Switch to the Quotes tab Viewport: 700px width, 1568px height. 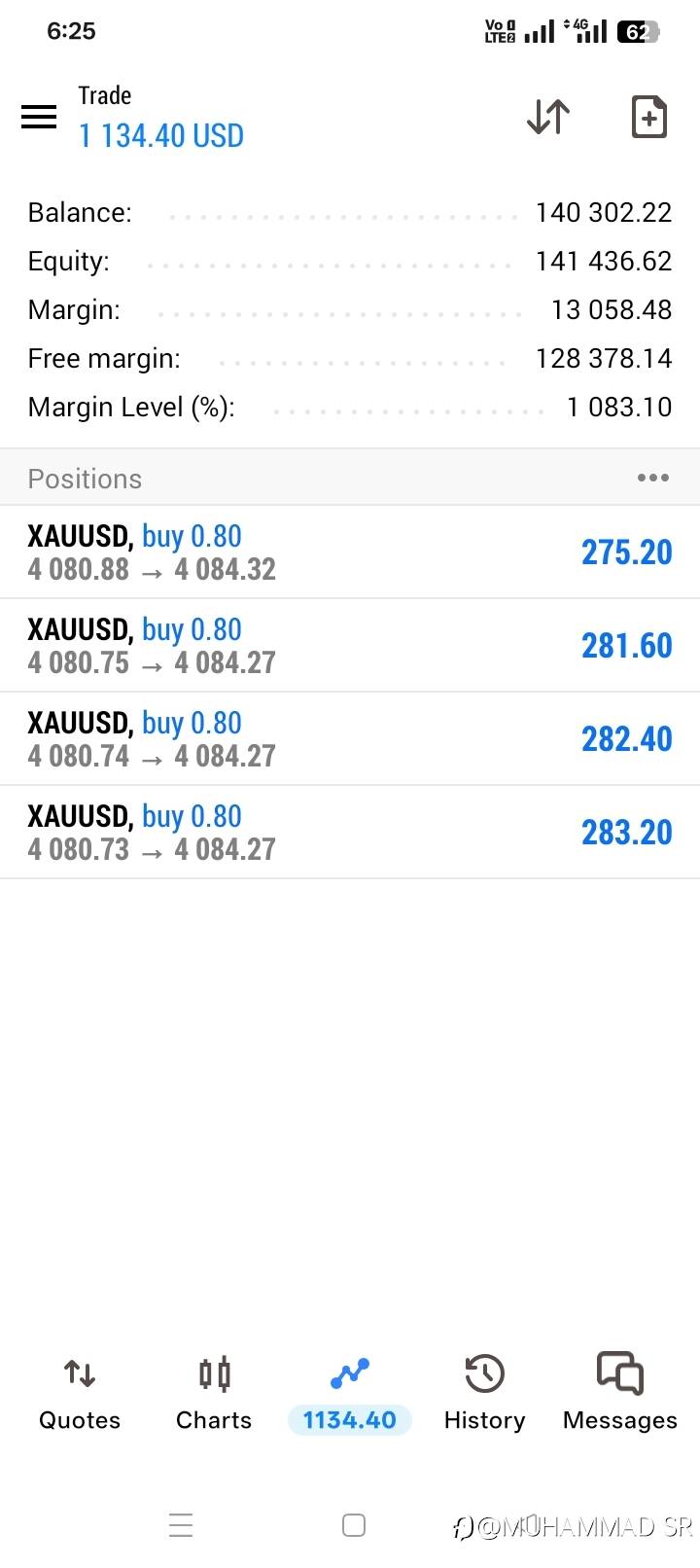pos(80,1393)
